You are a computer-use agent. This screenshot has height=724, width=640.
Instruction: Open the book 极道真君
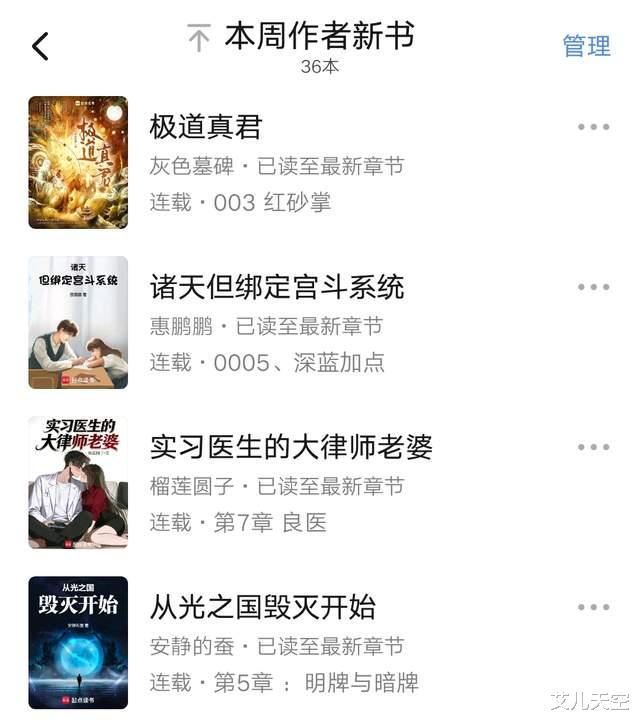pos(205,127)
